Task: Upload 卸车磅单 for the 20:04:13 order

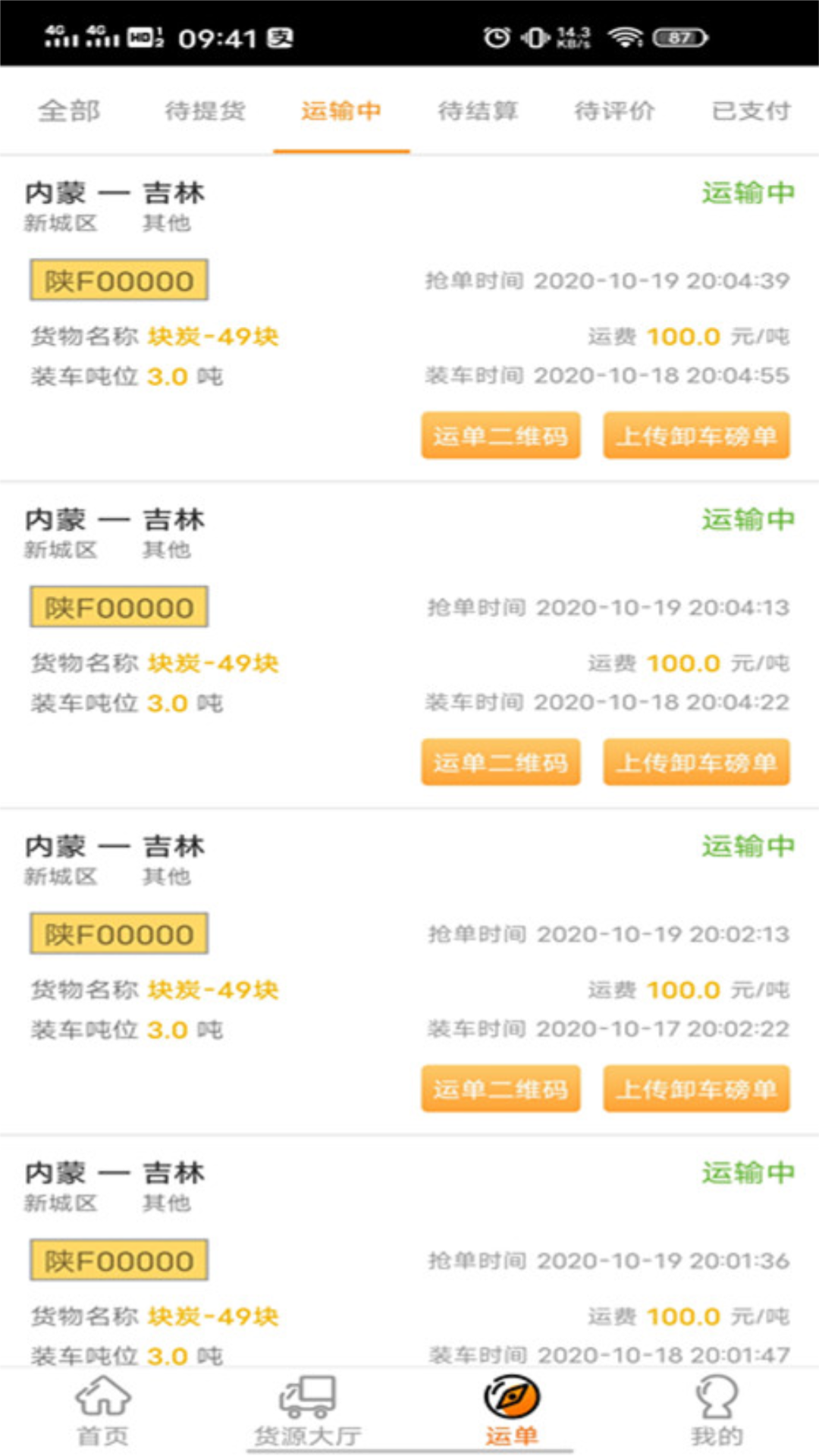Action: (696, 763)
